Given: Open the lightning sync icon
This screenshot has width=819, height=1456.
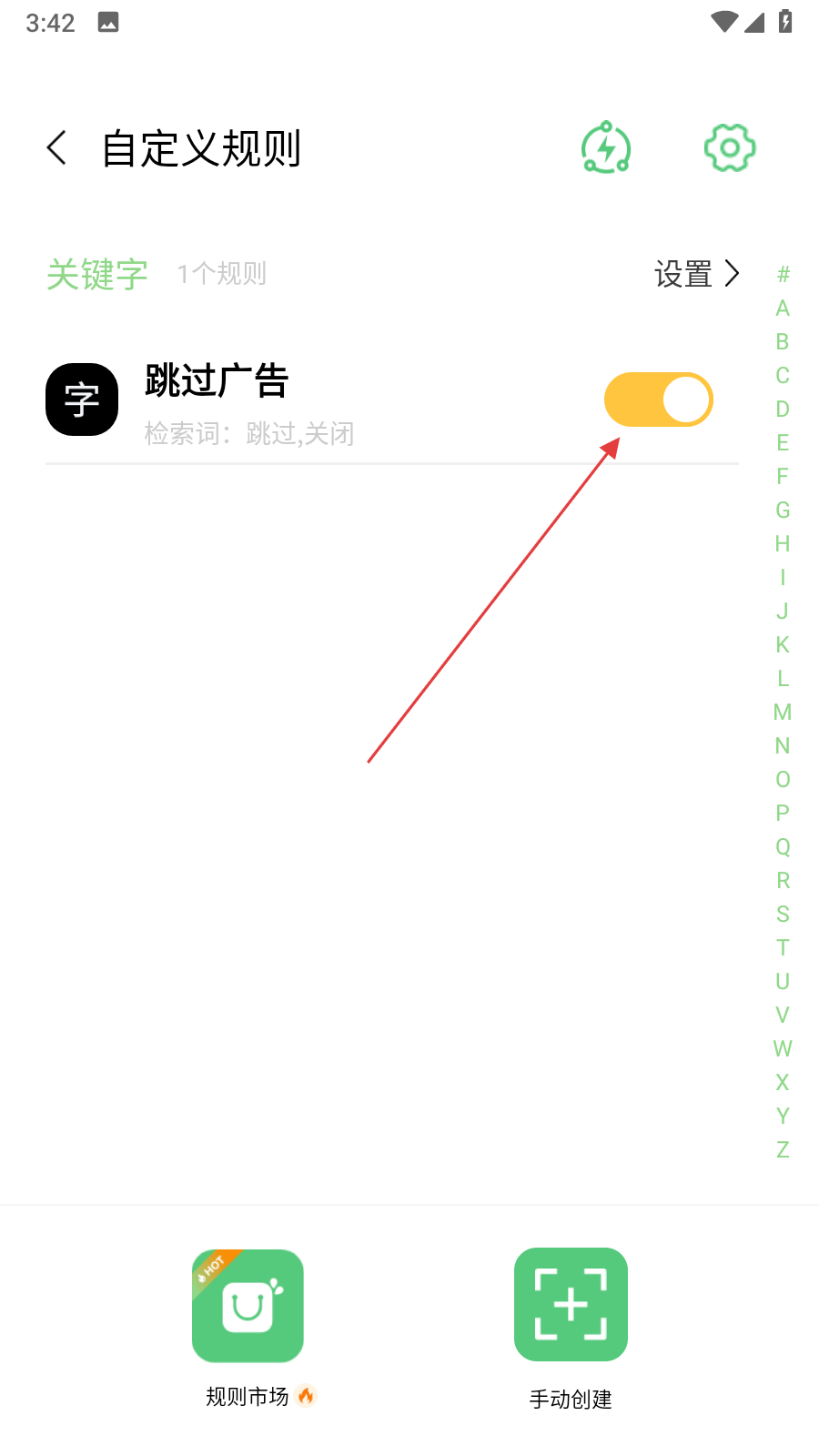Looking at the screenshot, I should [606, 147].
